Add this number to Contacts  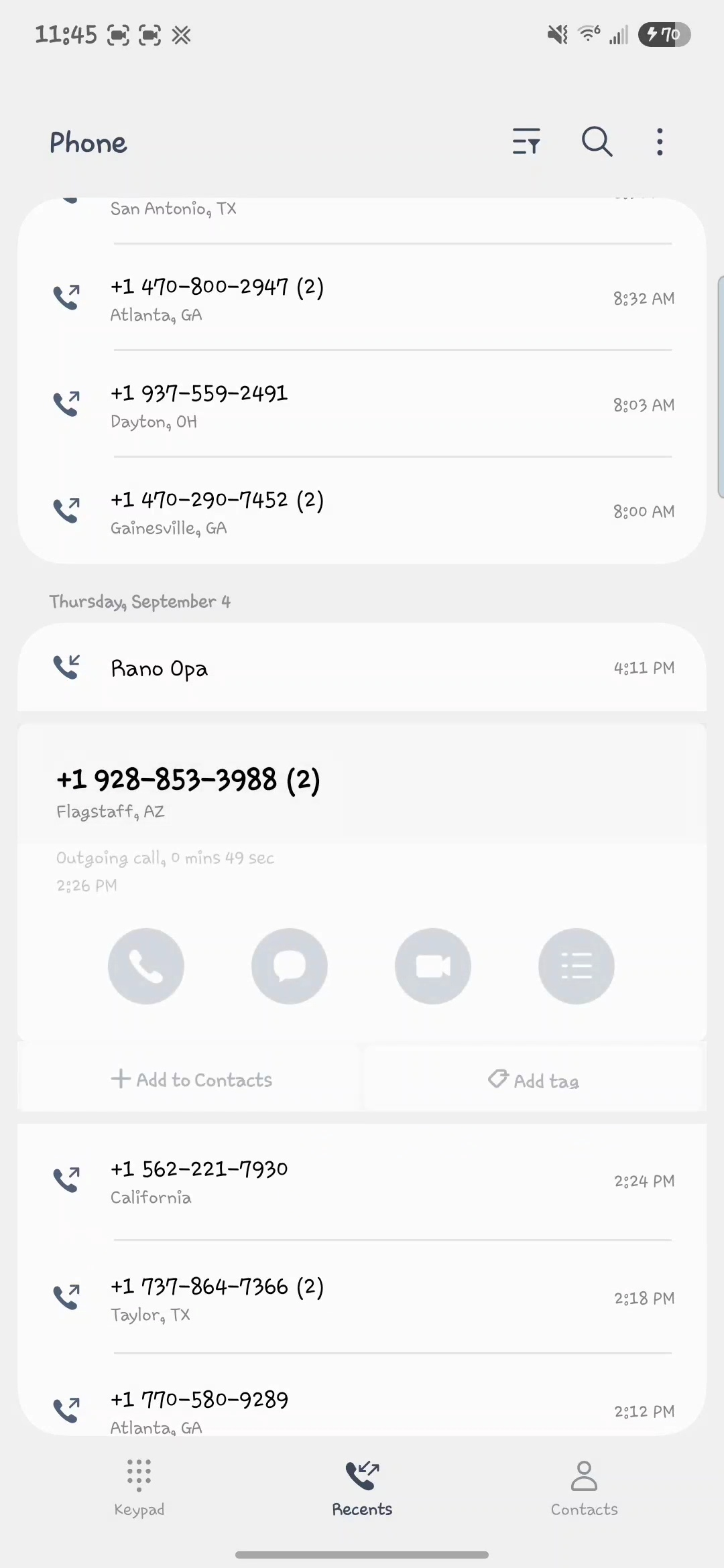(192, 1080)
